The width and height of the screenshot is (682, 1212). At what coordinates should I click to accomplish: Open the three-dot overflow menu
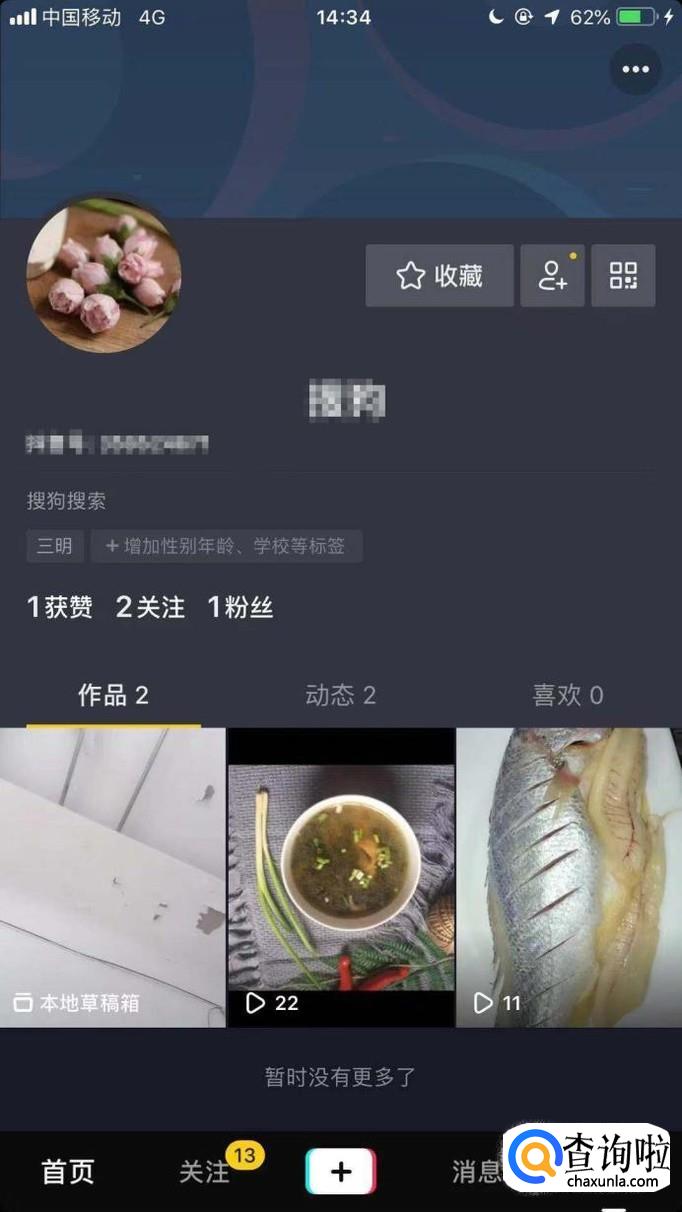(636, 69)
